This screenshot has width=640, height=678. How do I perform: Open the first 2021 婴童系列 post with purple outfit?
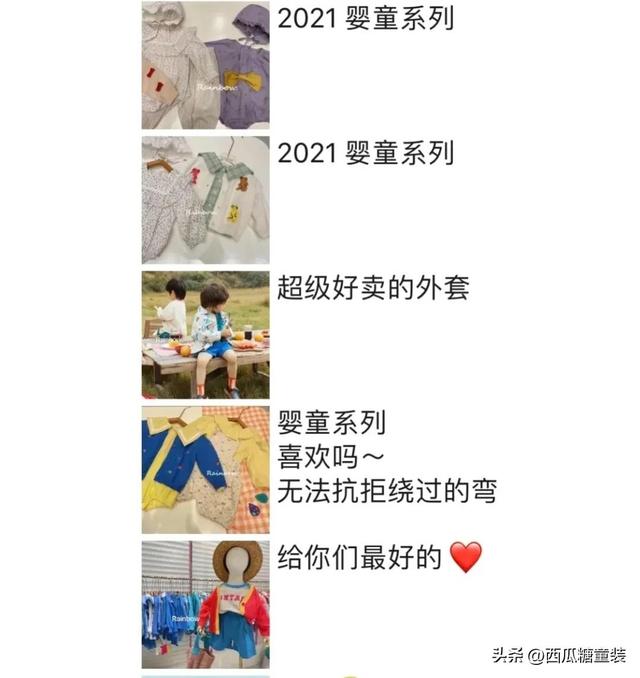[x=205, y=66]
